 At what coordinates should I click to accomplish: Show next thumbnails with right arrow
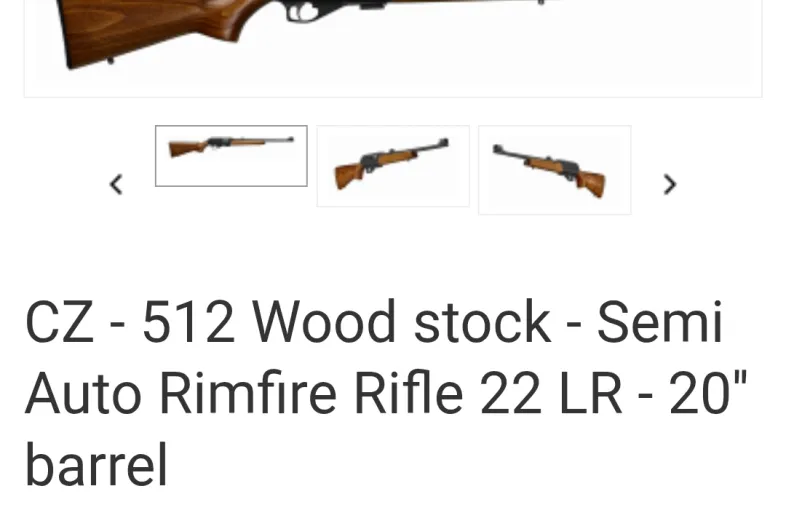pyautogui.click(x=670, y=185)
